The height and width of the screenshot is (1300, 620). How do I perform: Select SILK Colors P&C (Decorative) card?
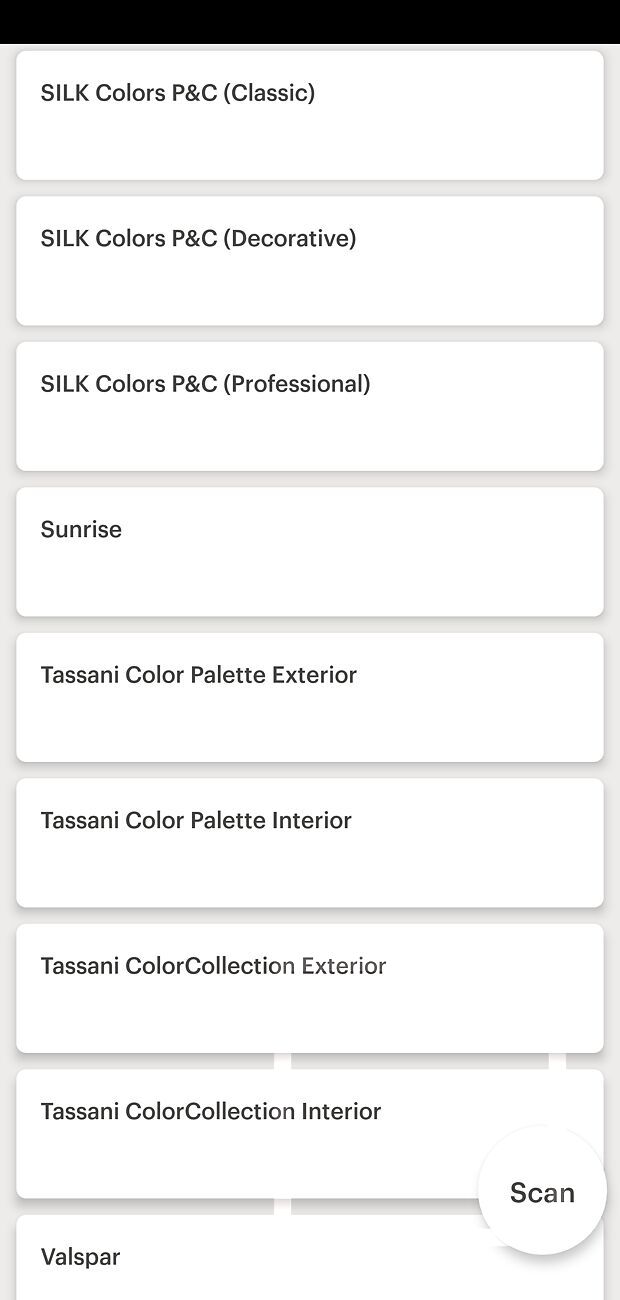pyautogui.click(x=310, y=260)
